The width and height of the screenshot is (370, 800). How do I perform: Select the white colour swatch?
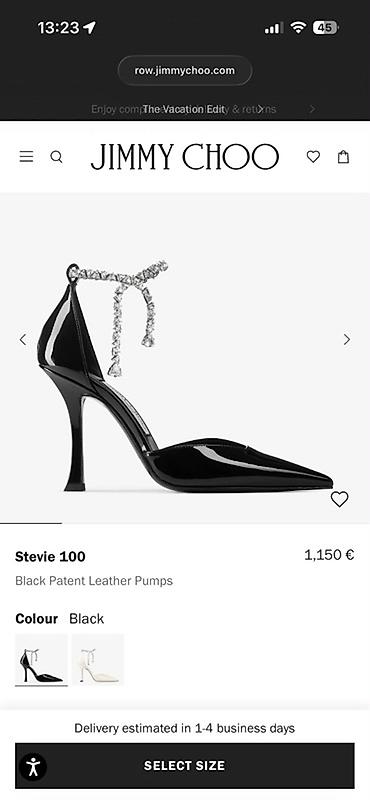[98, 660]
